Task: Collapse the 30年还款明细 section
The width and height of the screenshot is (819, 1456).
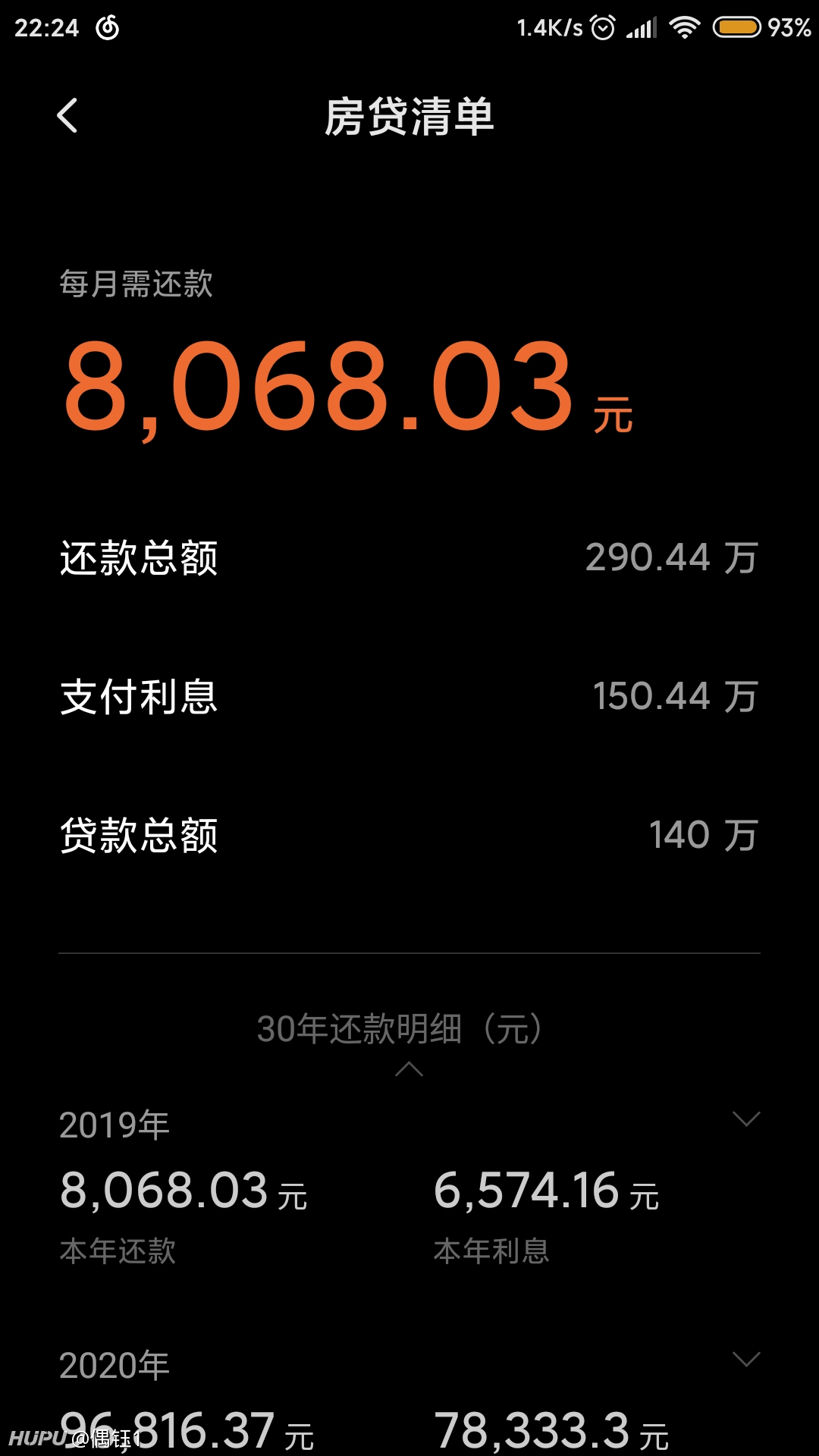Action: coord(409,1069)
